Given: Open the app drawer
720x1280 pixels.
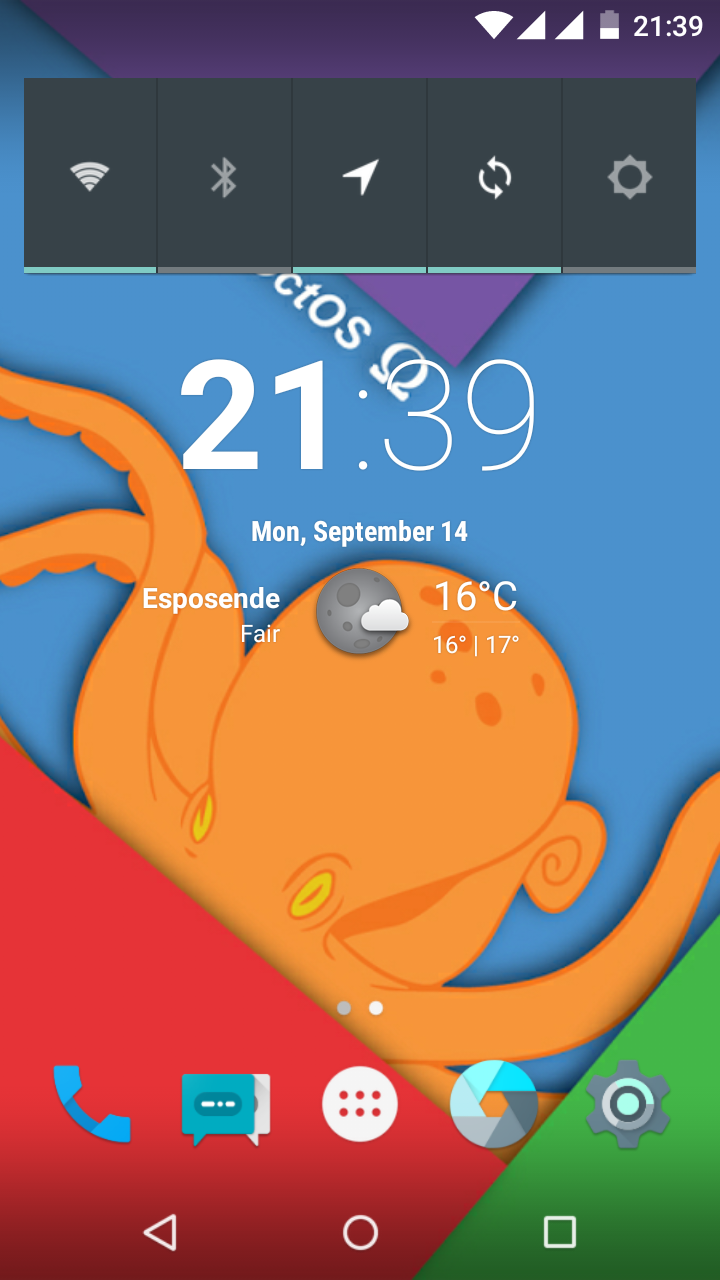Looking at the screenshot, I should click(x=360, y=1104).
